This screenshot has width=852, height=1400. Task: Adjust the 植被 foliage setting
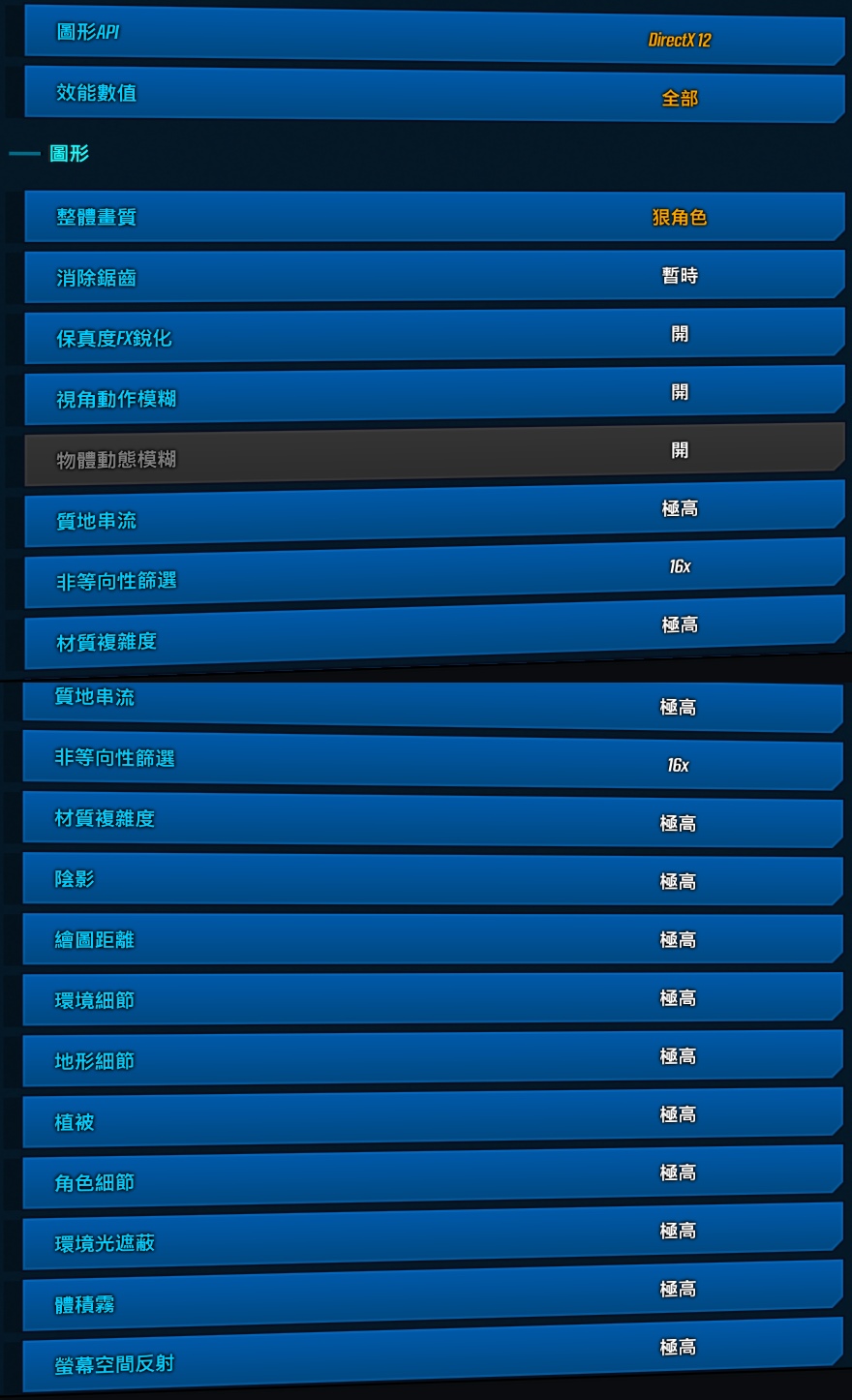point(426,1113)
